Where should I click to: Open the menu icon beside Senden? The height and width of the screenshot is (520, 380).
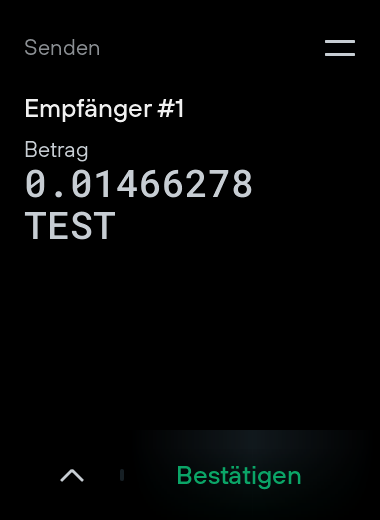[340, 48]
